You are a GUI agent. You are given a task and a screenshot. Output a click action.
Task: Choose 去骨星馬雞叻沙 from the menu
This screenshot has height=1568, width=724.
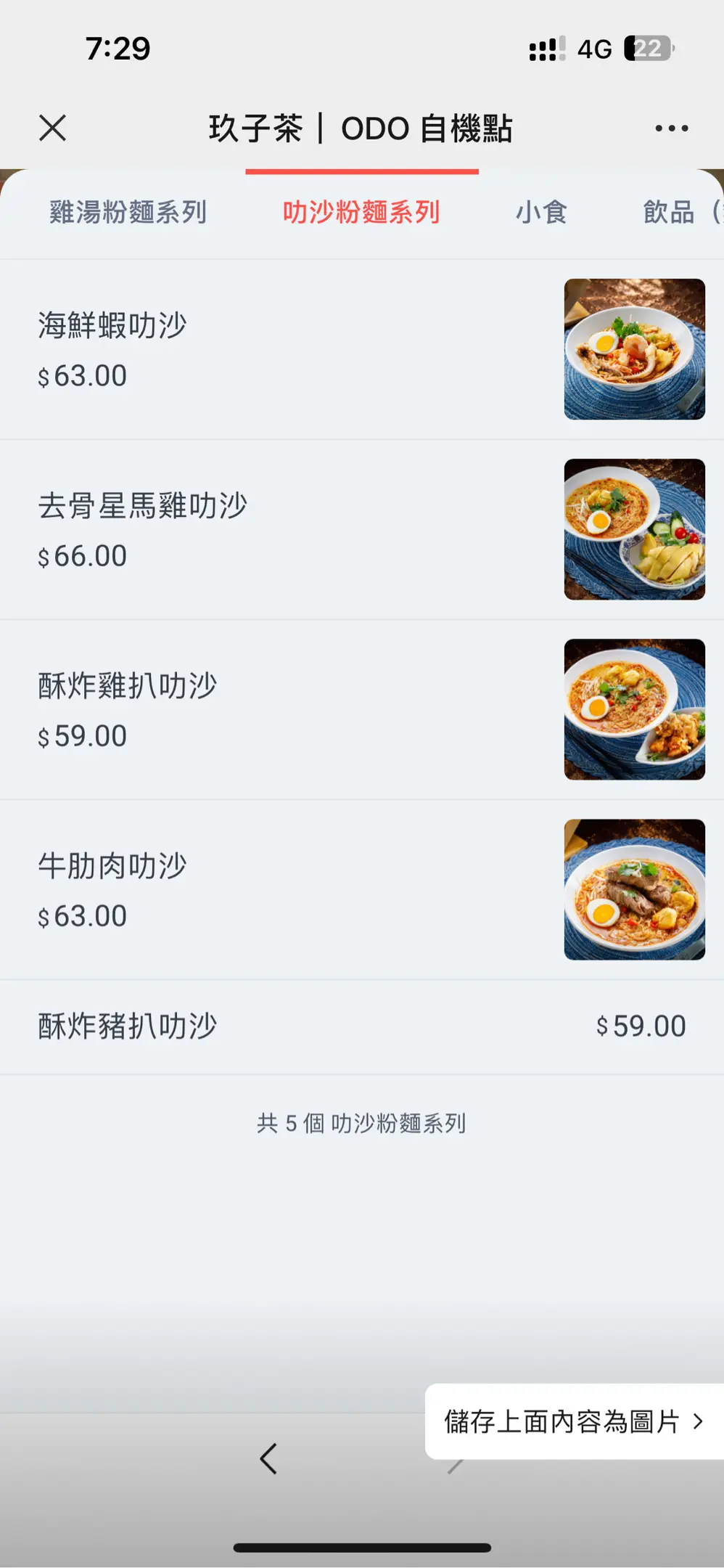click(x=362, y=529)
